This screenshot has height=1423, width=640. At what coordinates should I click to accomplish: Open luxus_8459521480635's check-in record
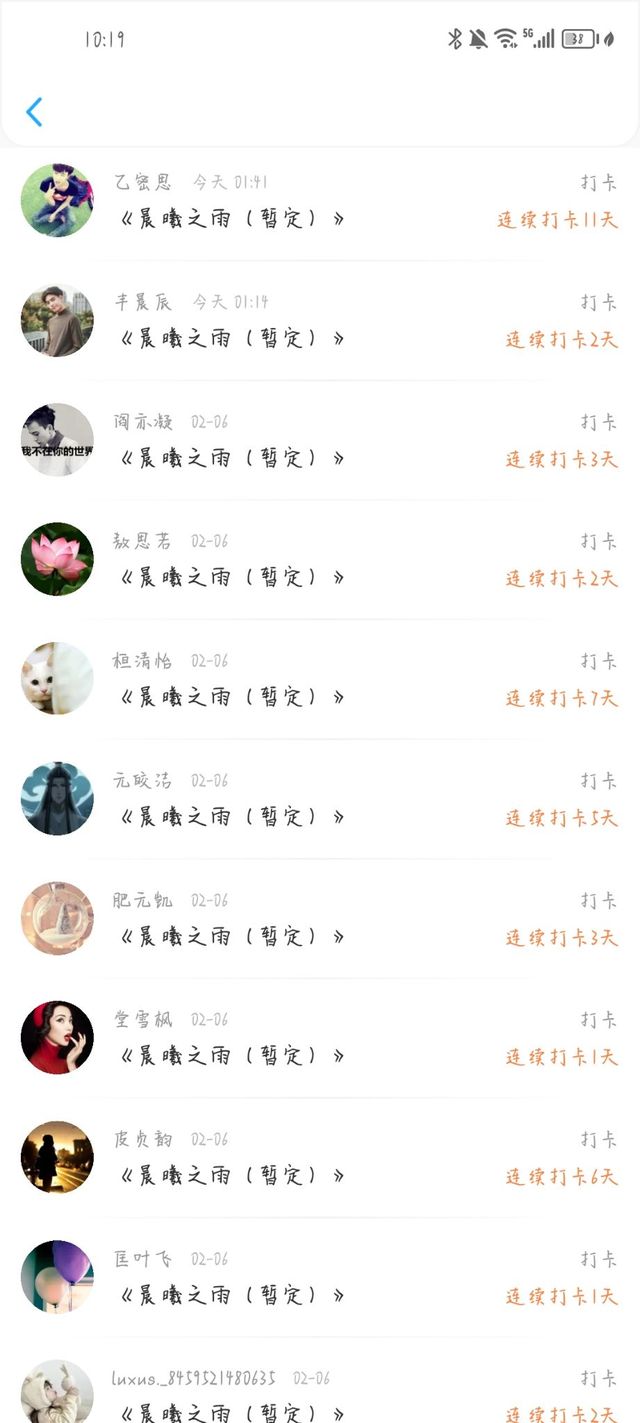(x=320, y=1394)
